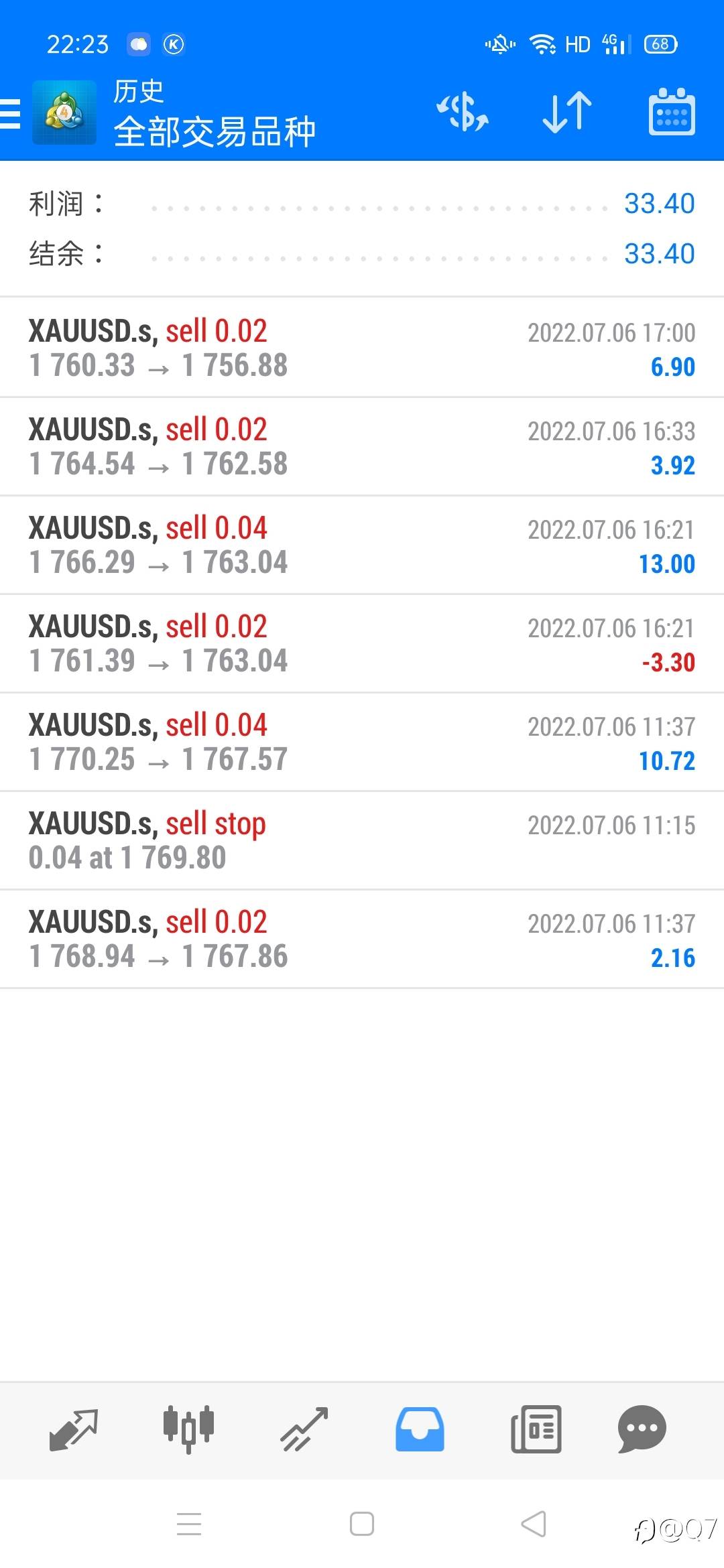
Task: Open the Chat messages tab
Action: (x=642, y=1429)
